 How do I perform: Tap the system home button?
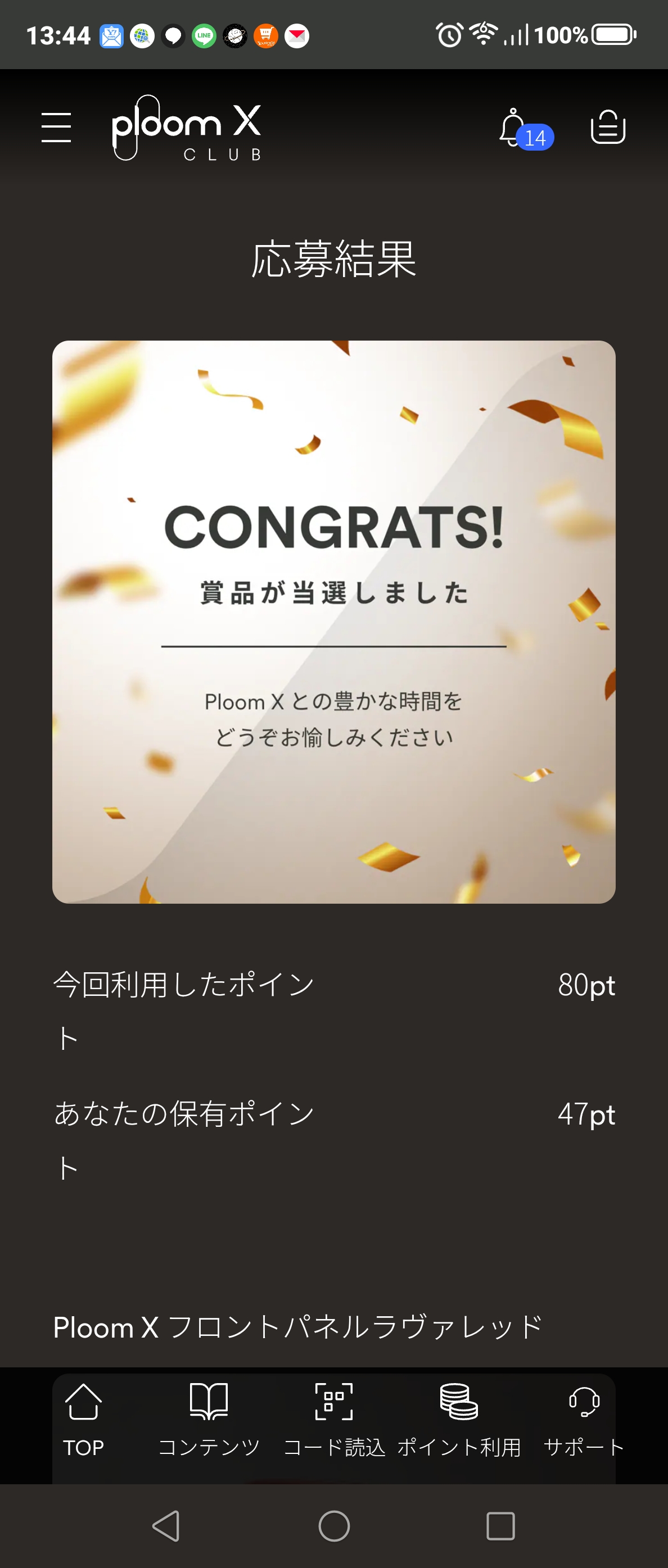pyautogui.click(x=333, y=1526)
